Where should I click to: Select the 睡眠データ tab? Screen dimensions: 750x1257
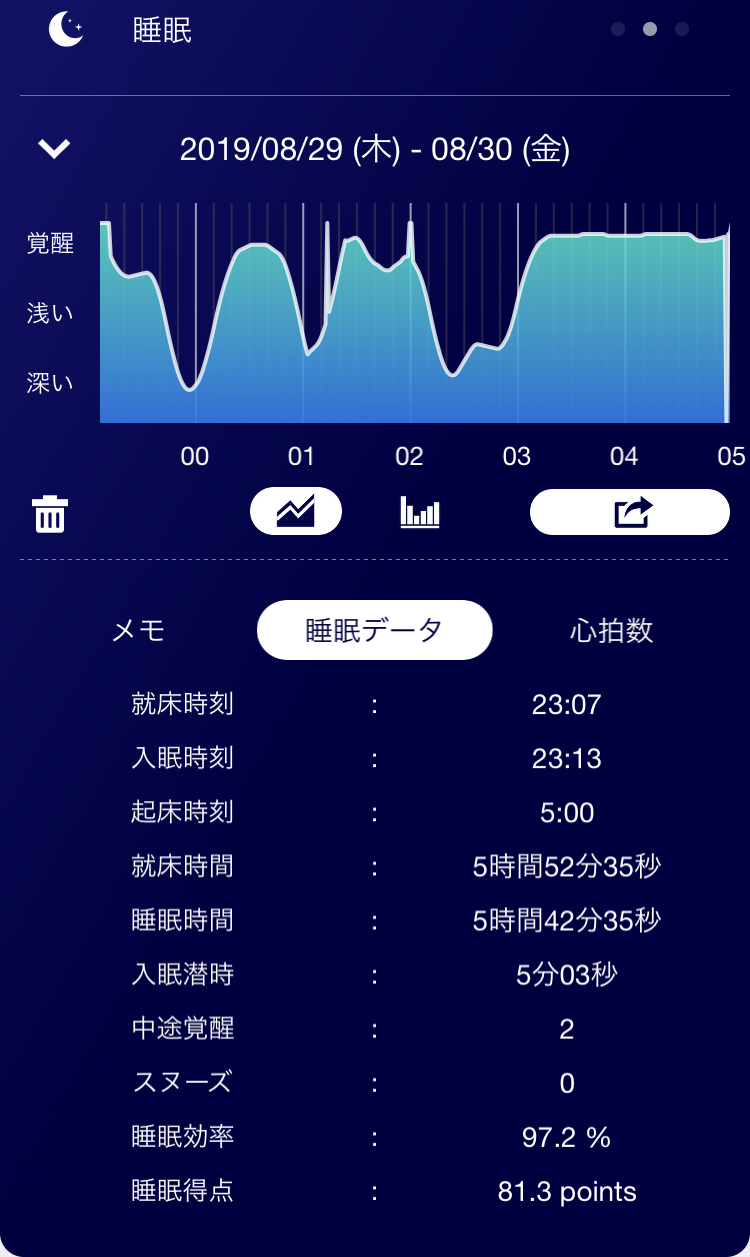pos(374,630)
